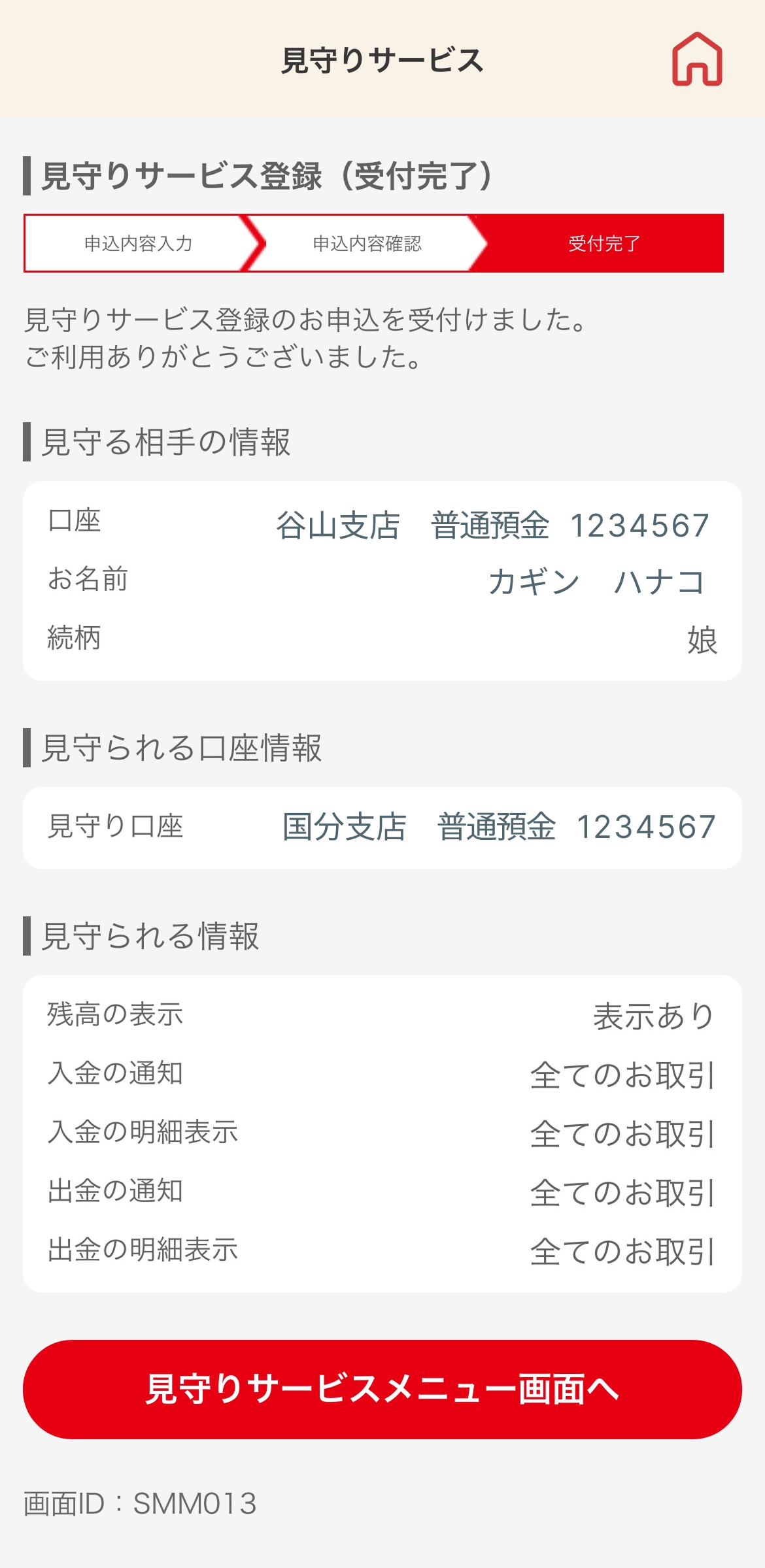Tap the home icon in the header
The width and height of the screenshot is (765, 1568).
pos(697,59)
